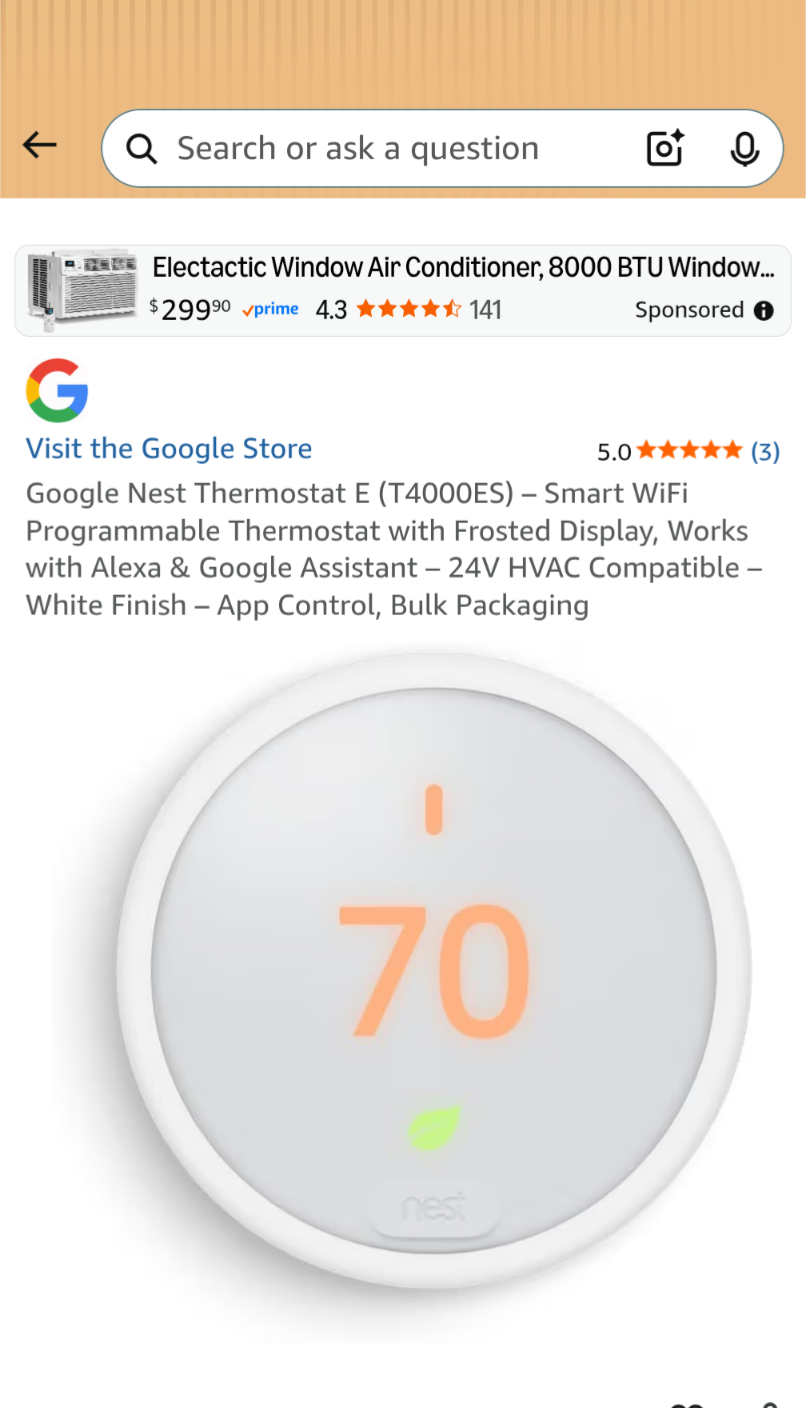Go back using the arrow icon
Viewport: 806px width, 1408px height.
pyautogui.click(x=40, y=146)
